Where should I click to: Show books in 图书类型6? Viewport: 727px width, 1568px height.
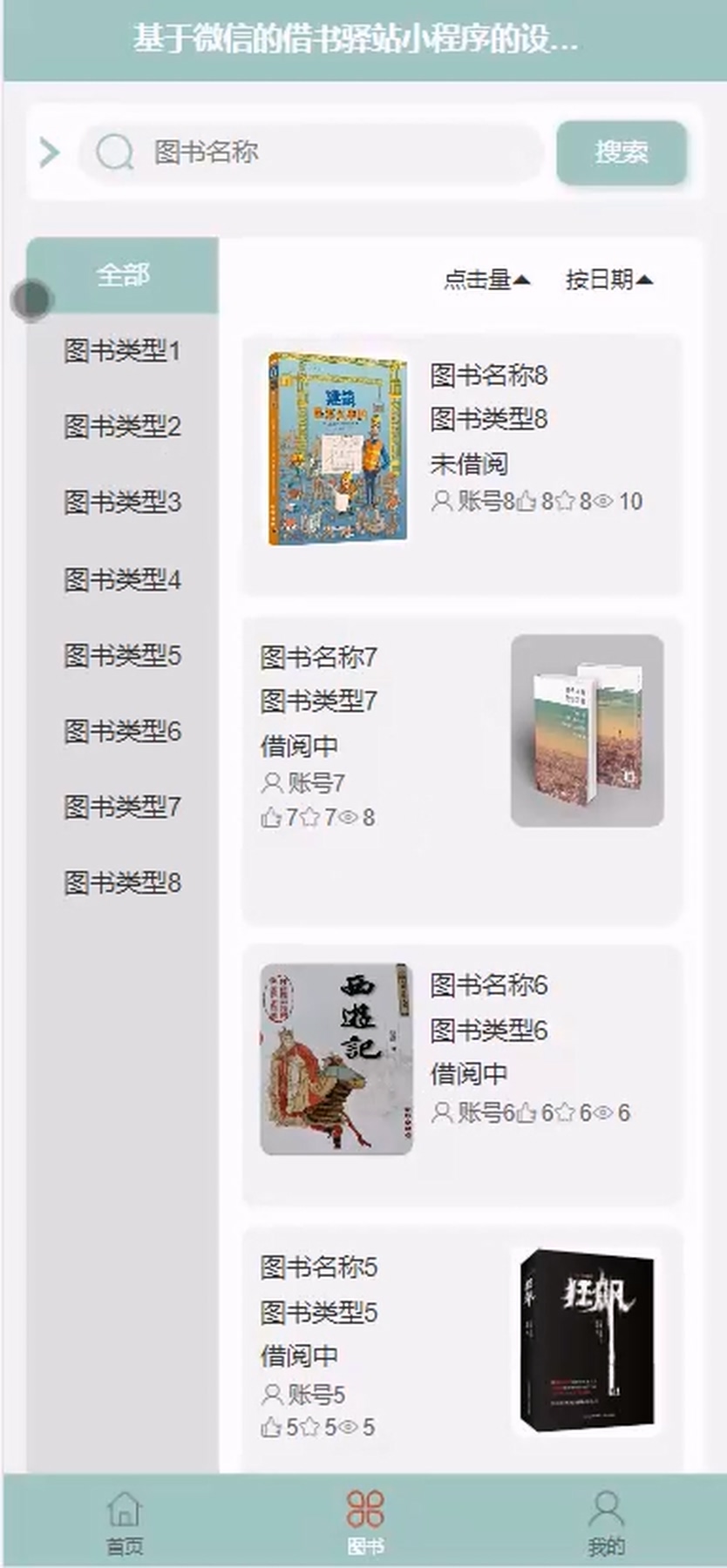pos(123,731)
